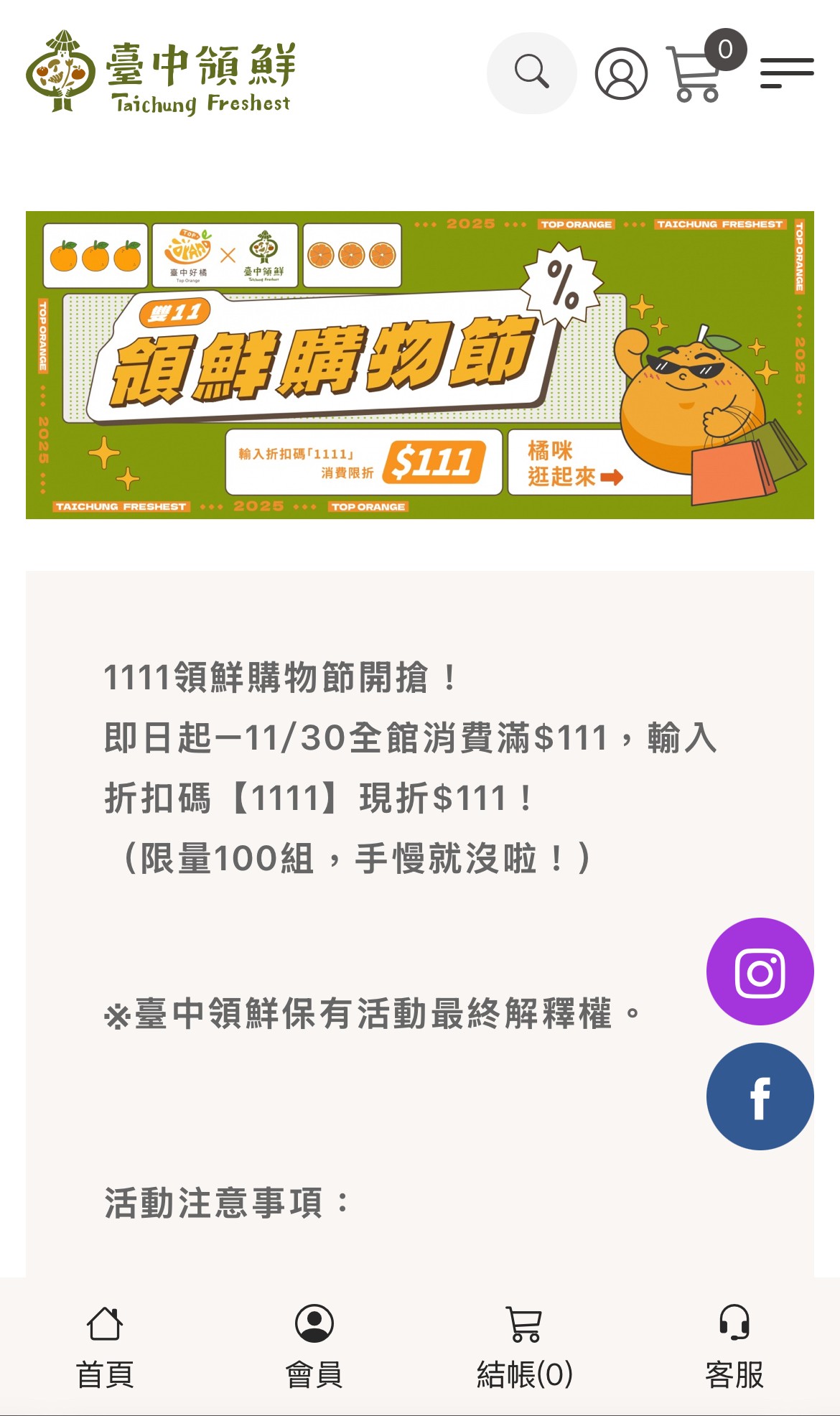The image size is (840, 1416).
Task: Tap the Taichung Freshest logo
Action: click(x=161, y=73)
